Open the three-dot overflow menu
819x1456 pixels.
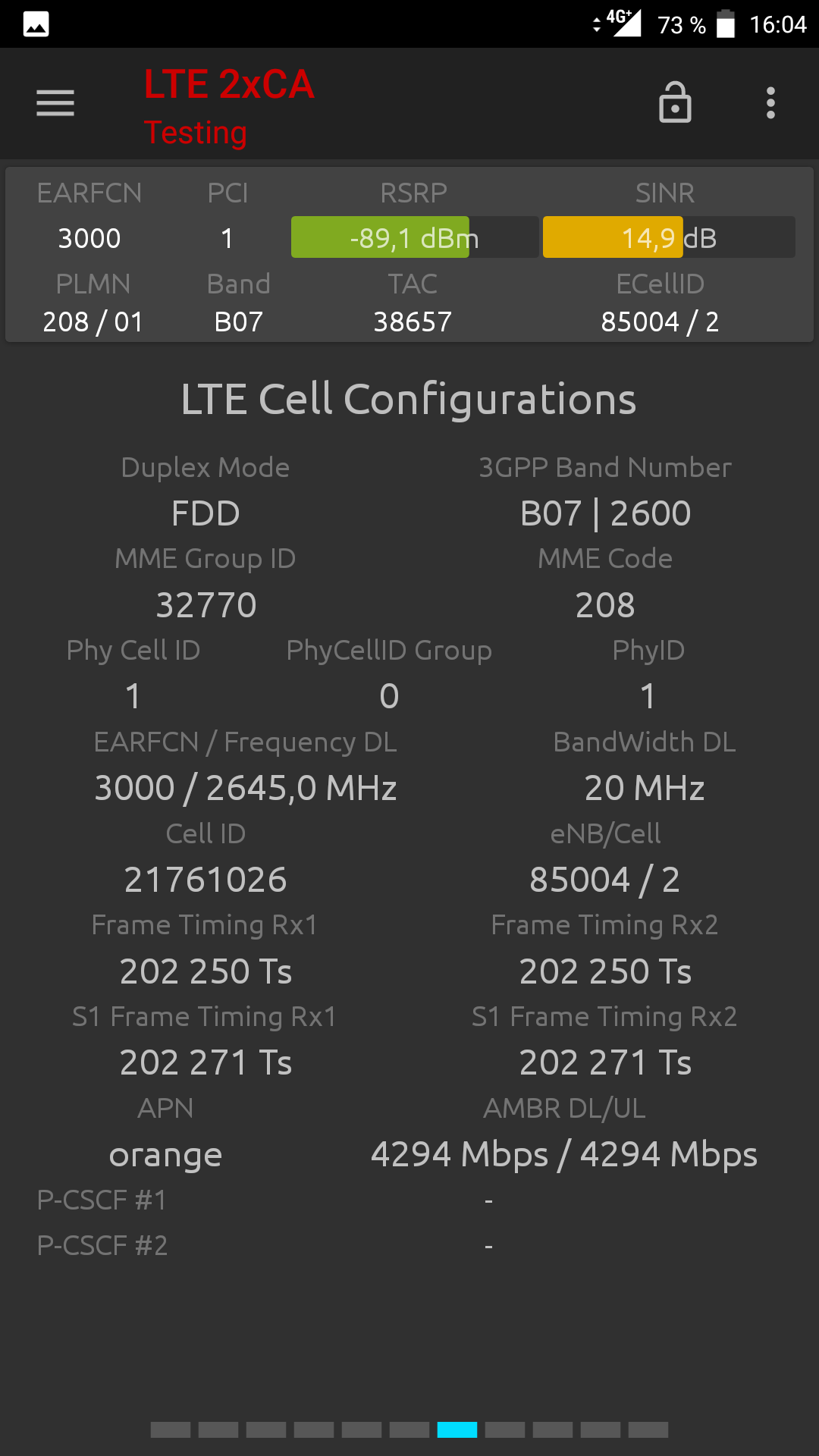pyautogui.click(x=770, y=103)
